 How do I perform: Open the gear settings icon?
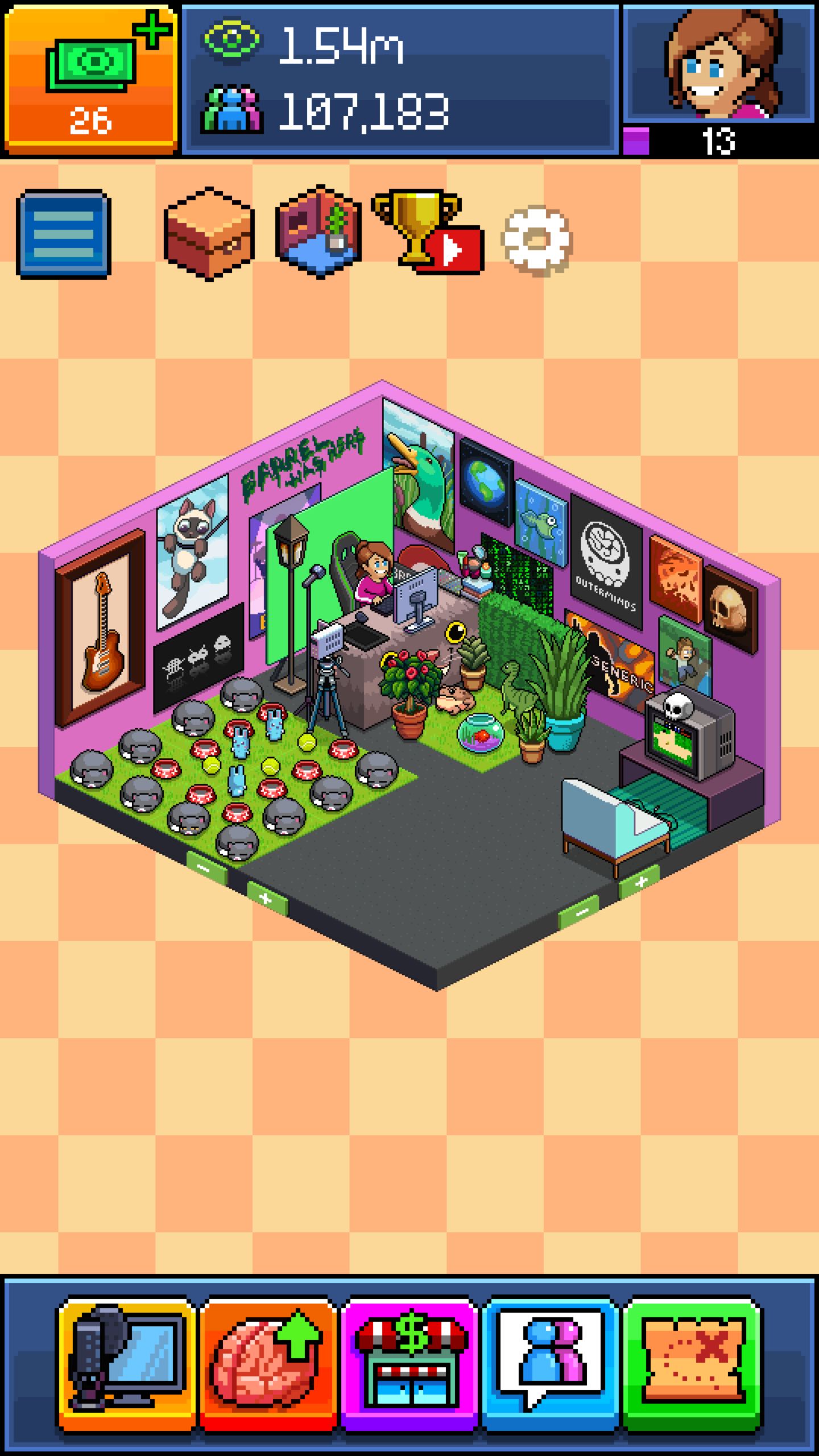(536, 240)
